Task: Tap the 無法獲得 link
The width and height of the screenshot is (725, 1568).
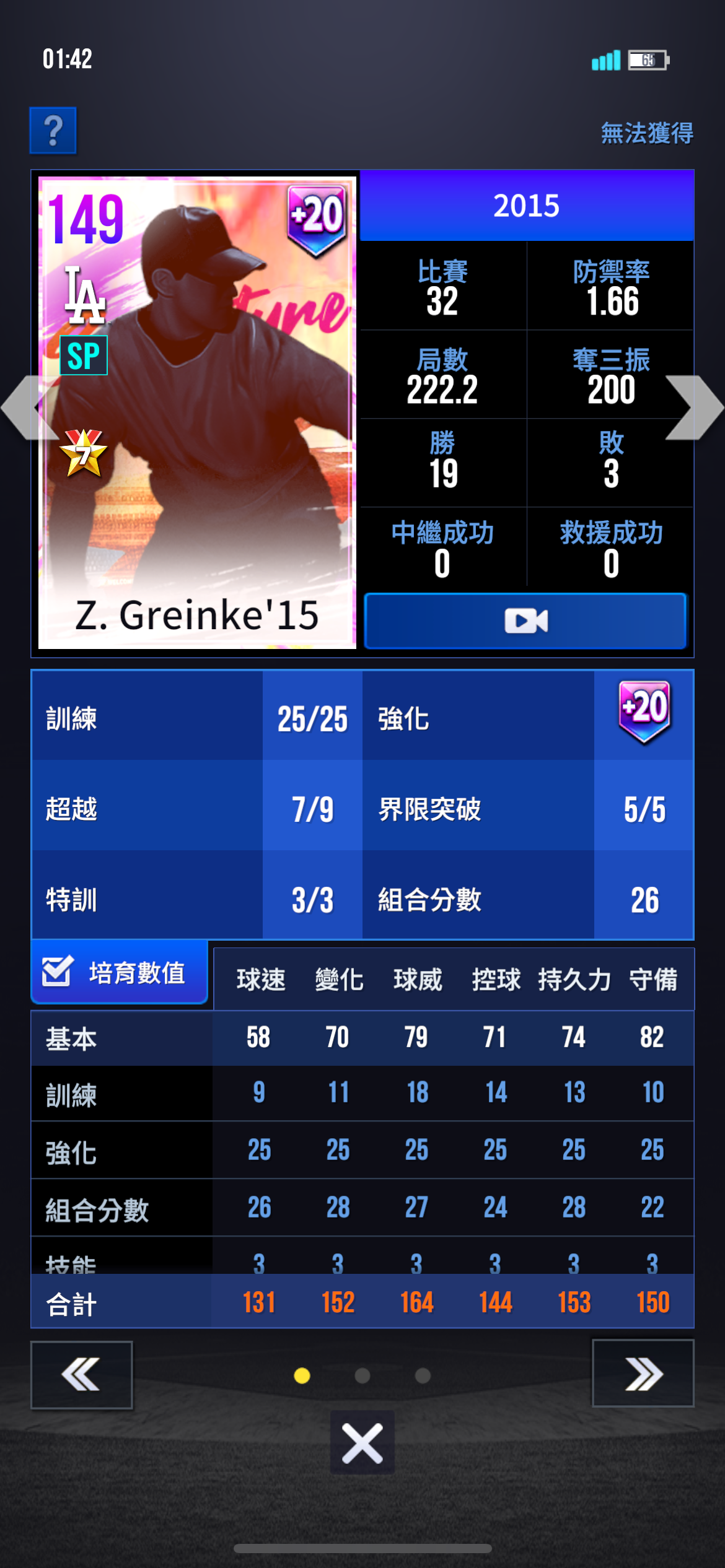Action: pos(646,133)
